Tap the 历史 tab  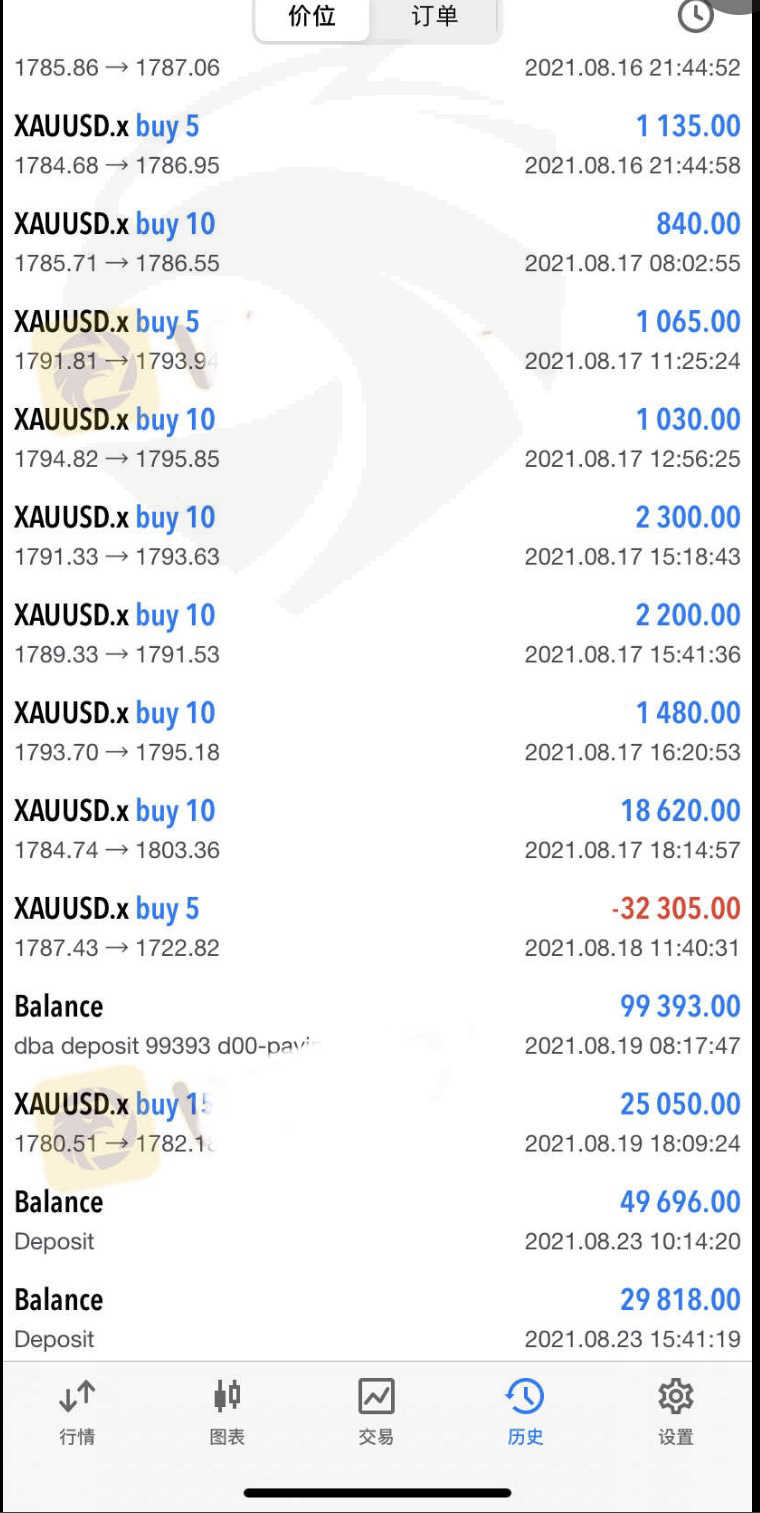(x=525, y=1412)
